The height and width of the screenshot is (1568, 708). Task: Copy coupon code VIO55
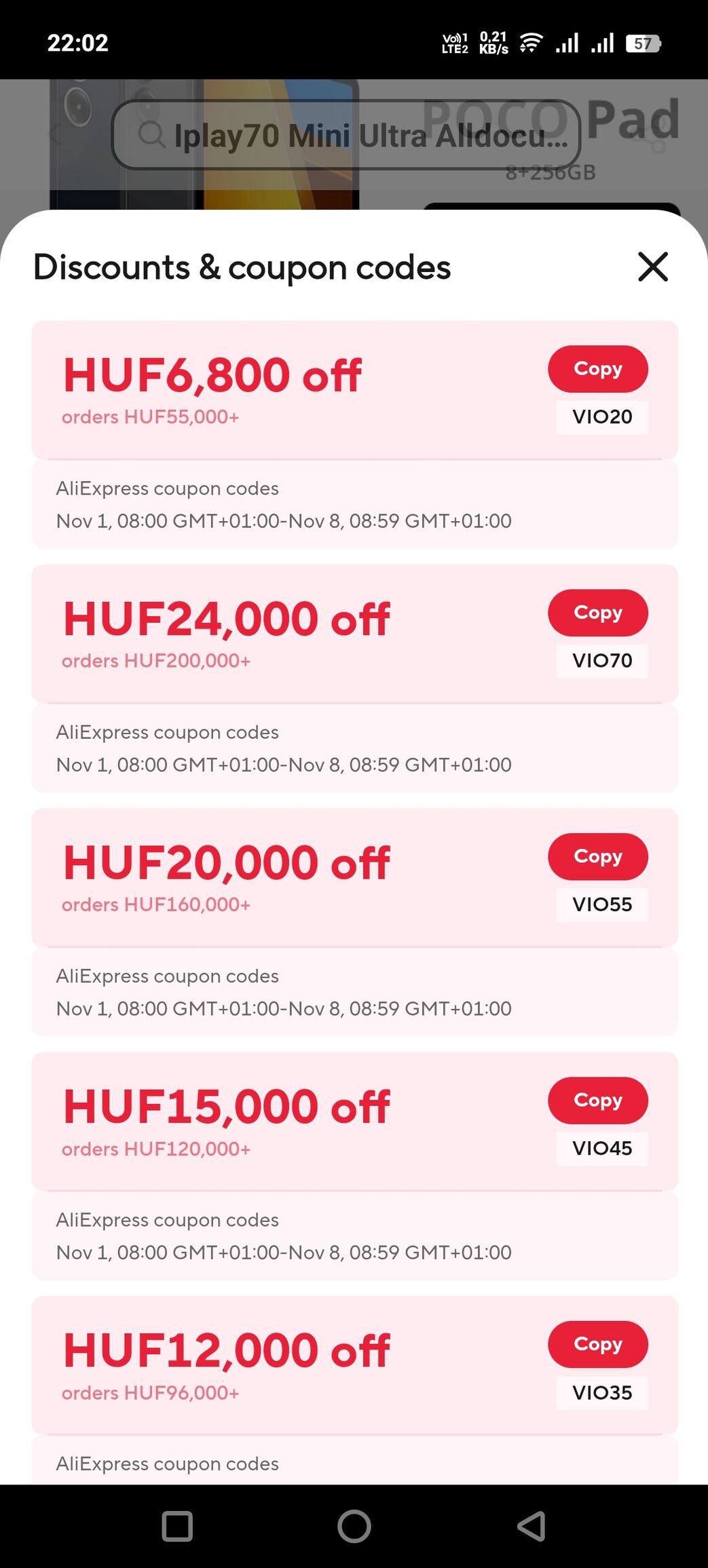coord(597,857)
